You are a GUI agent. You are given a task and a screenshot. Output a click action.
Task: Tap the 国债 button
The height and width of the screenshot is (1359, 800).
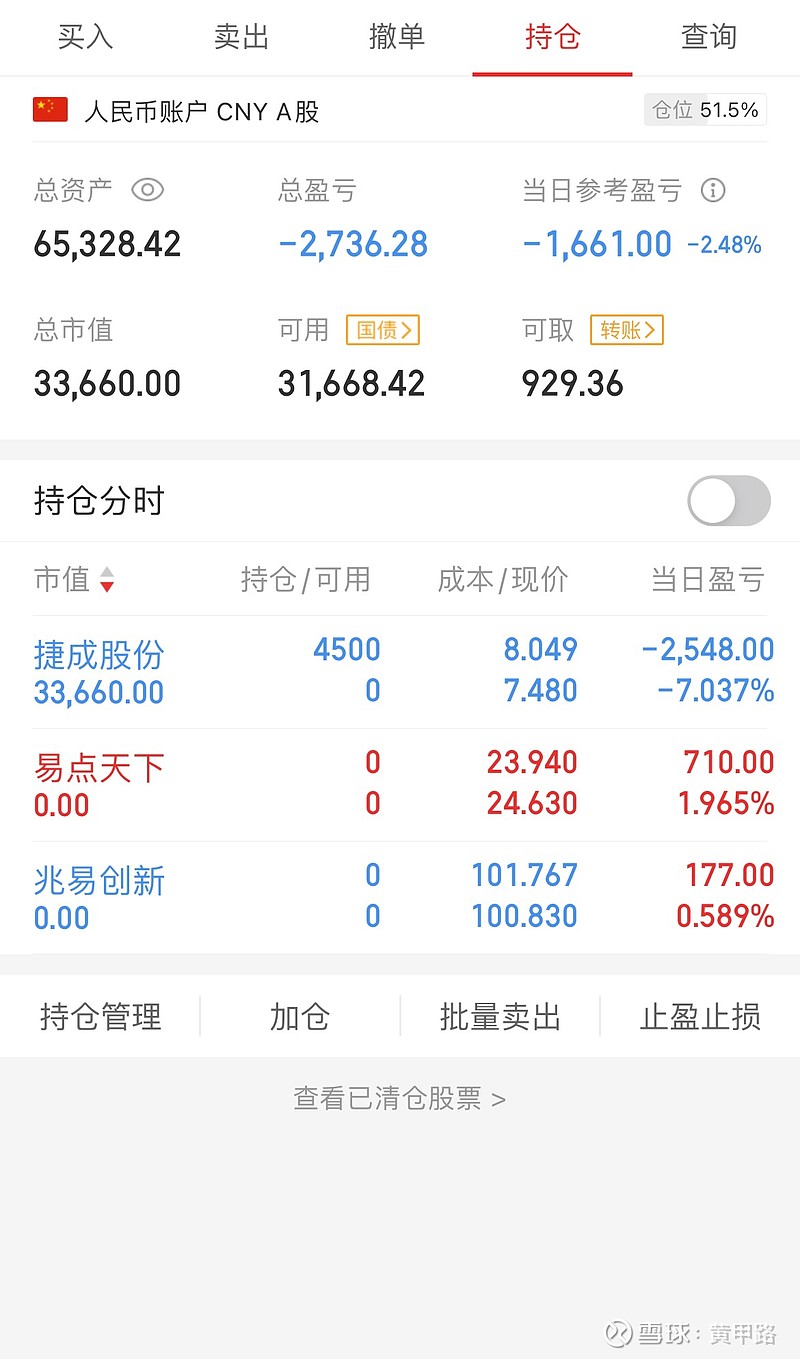coord(383,330)
